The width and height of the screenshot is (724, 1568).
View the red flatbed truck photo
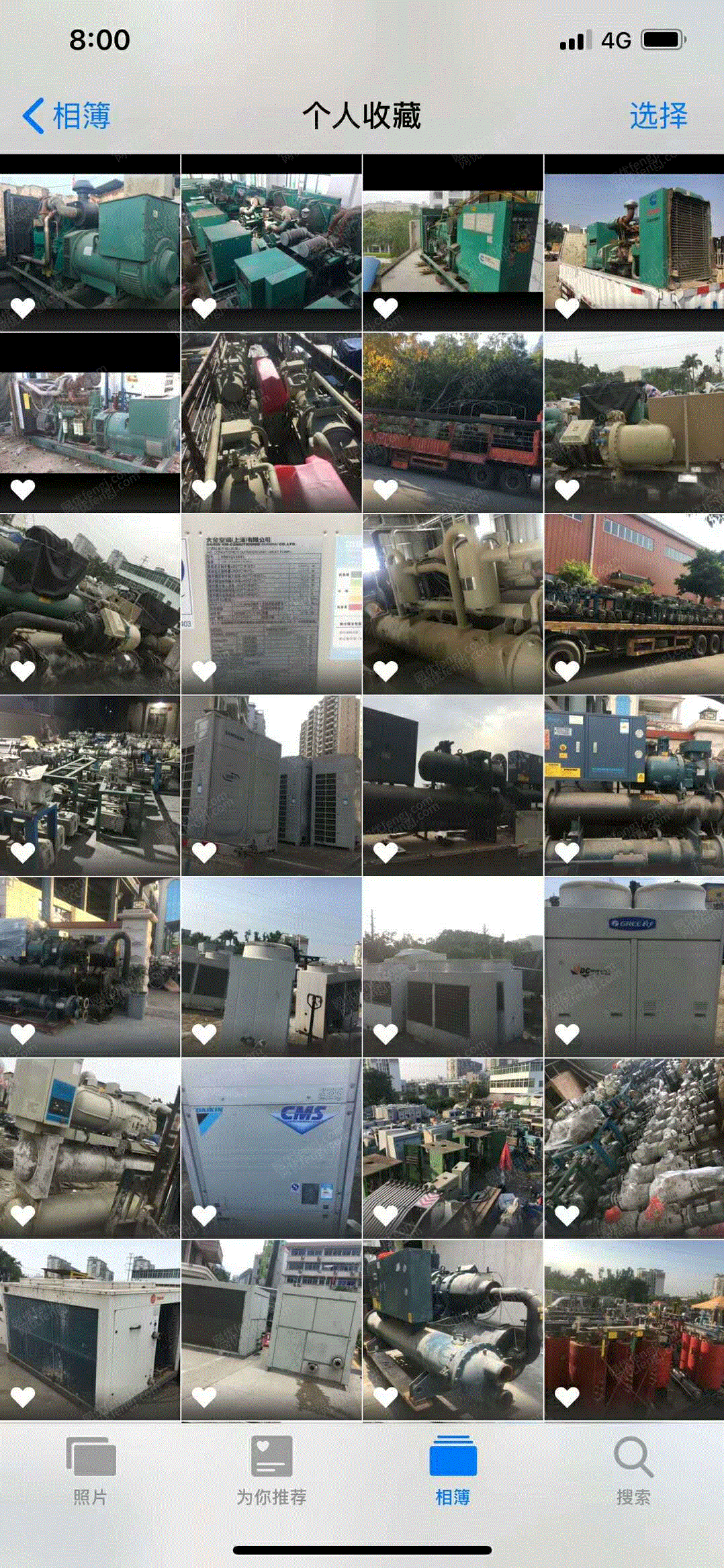(453, 423)
